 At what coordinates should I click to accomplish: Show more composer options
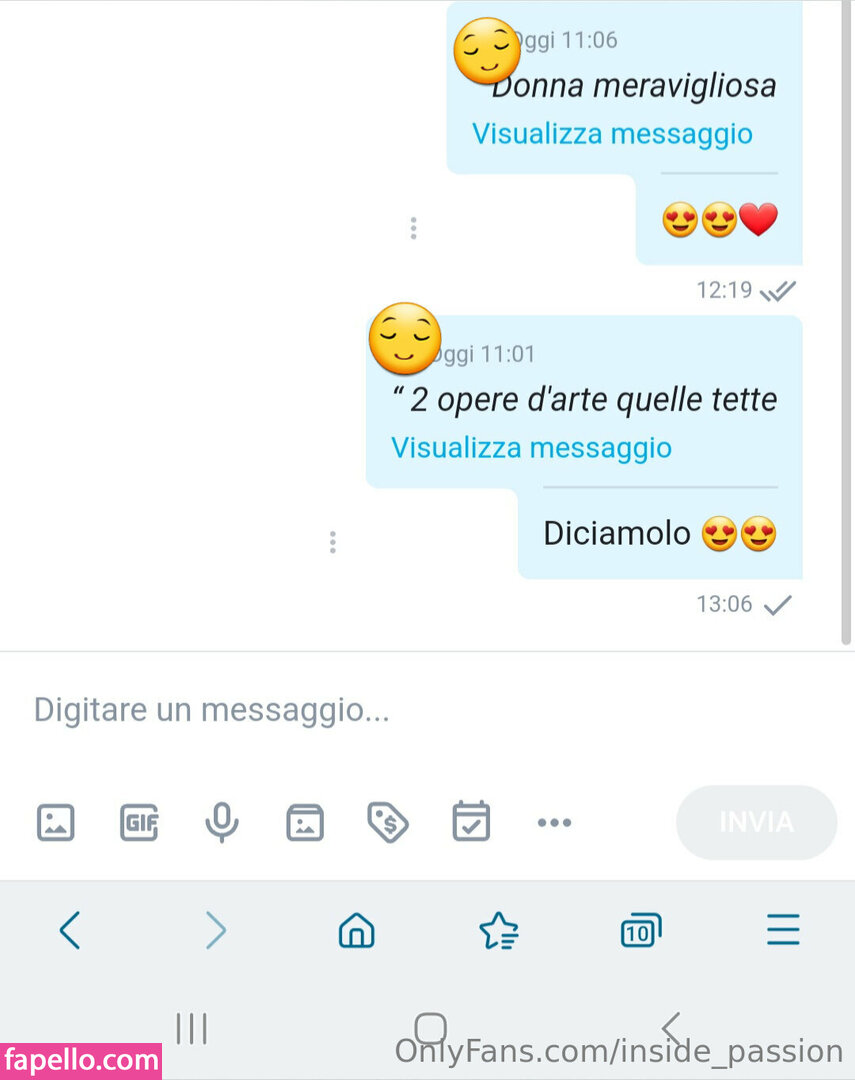(x=554, y=823)
